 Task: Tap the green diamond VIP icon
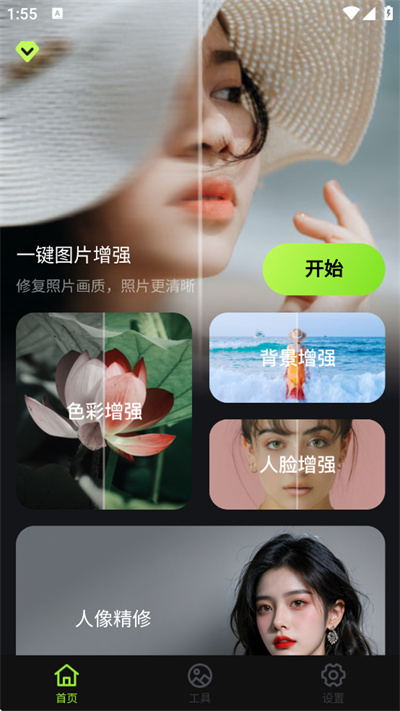coord(27,51)
